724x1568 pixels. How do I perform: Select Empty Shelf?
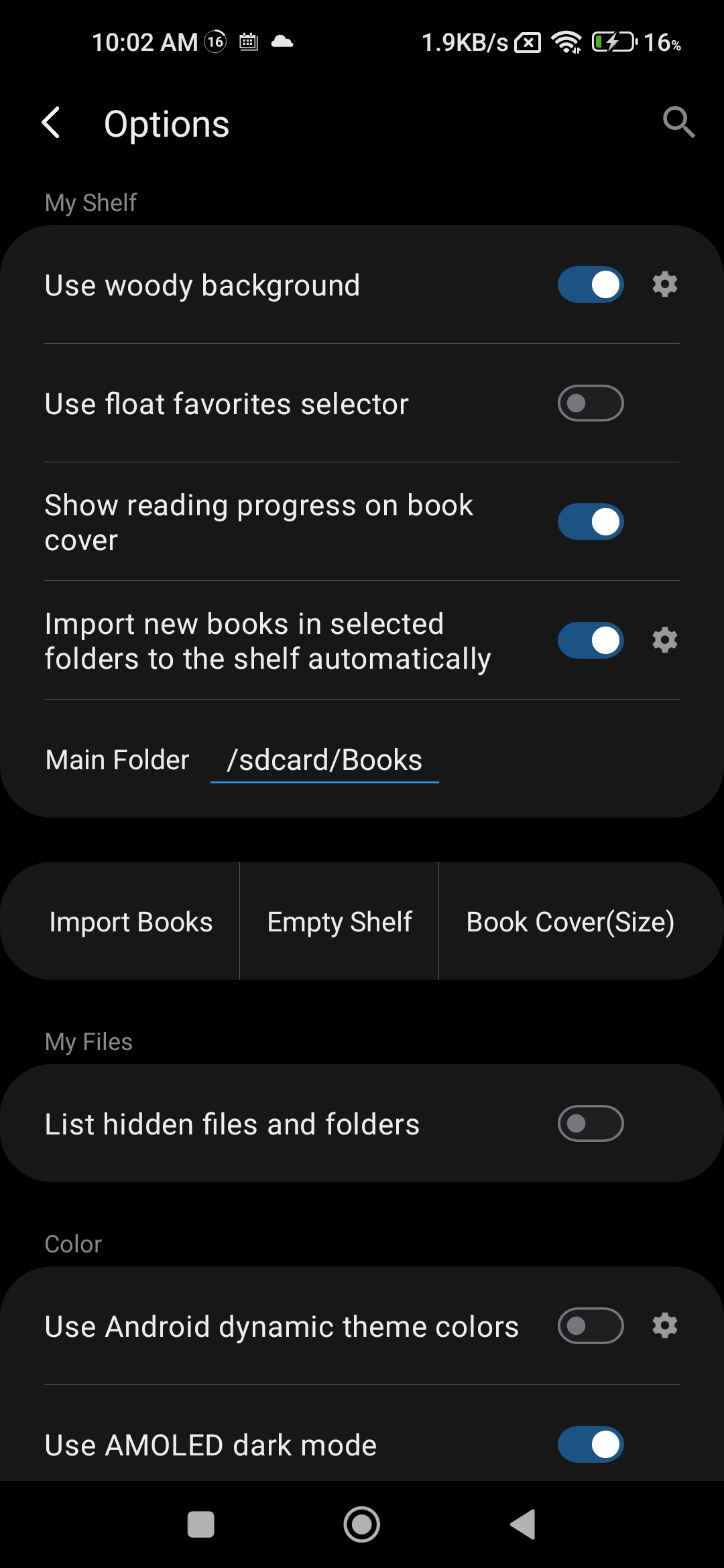(x=339, y=922)
